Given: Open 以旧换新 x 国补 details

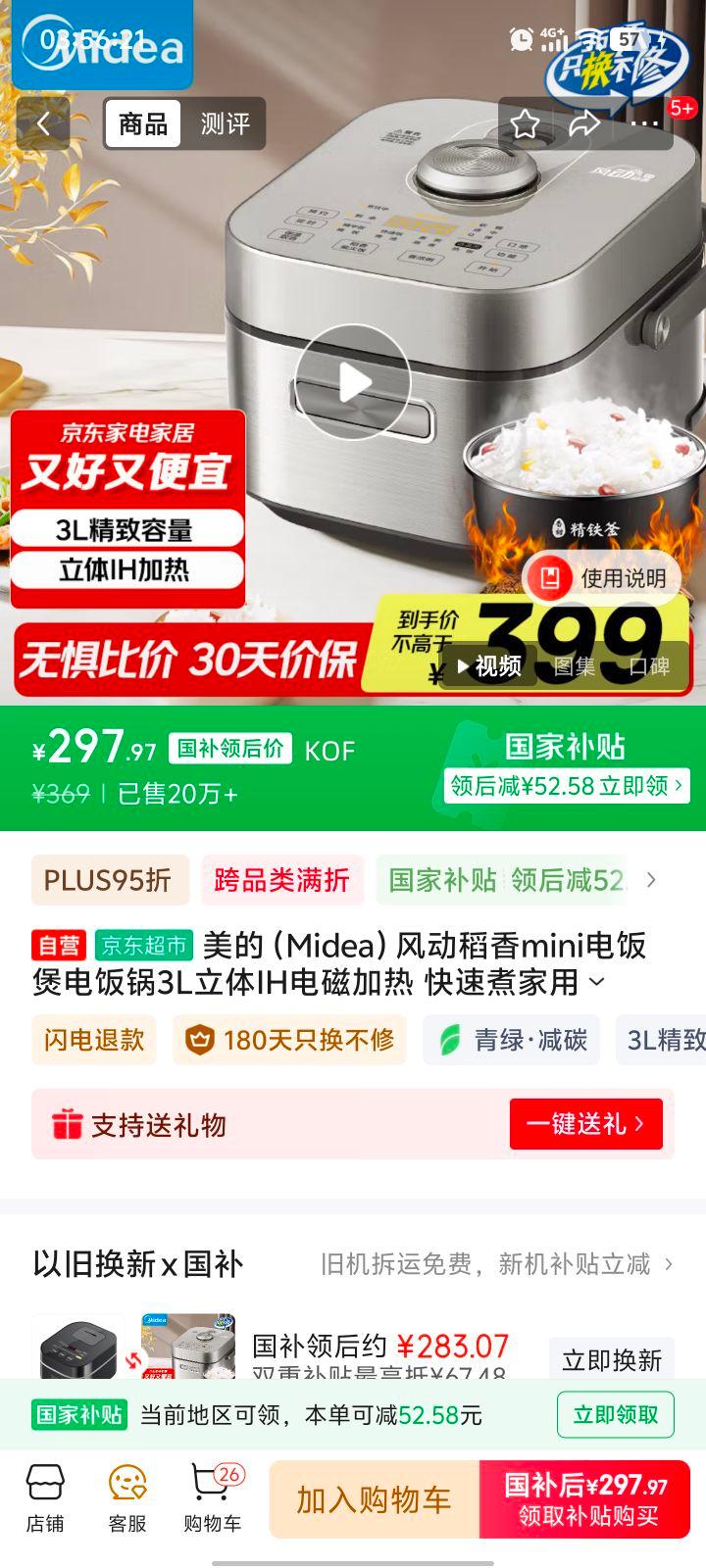Looking at the screenshot, I should [353, 1264].
